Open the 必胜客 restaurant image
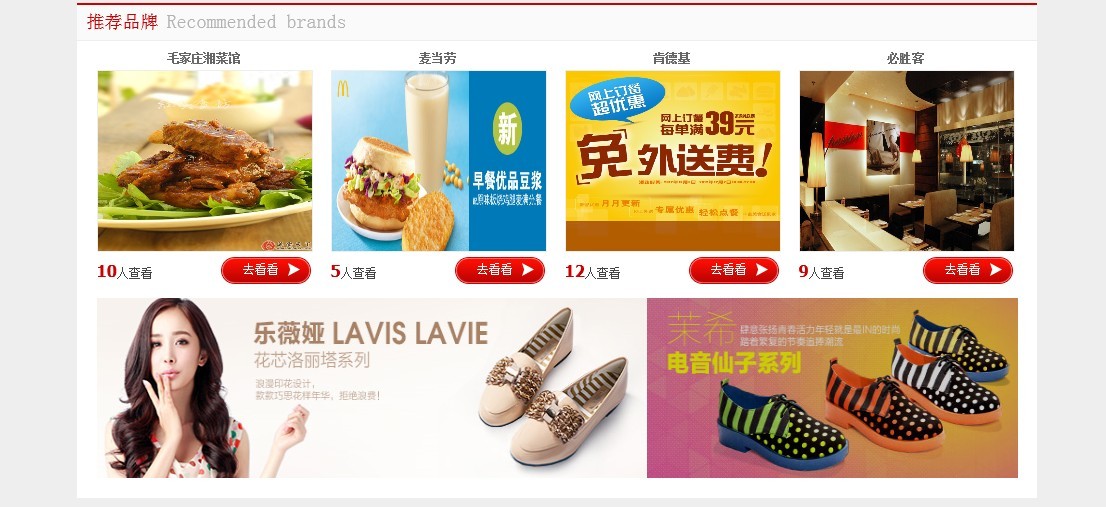This screenshot has height=507, width=1106. coord(907,160)
